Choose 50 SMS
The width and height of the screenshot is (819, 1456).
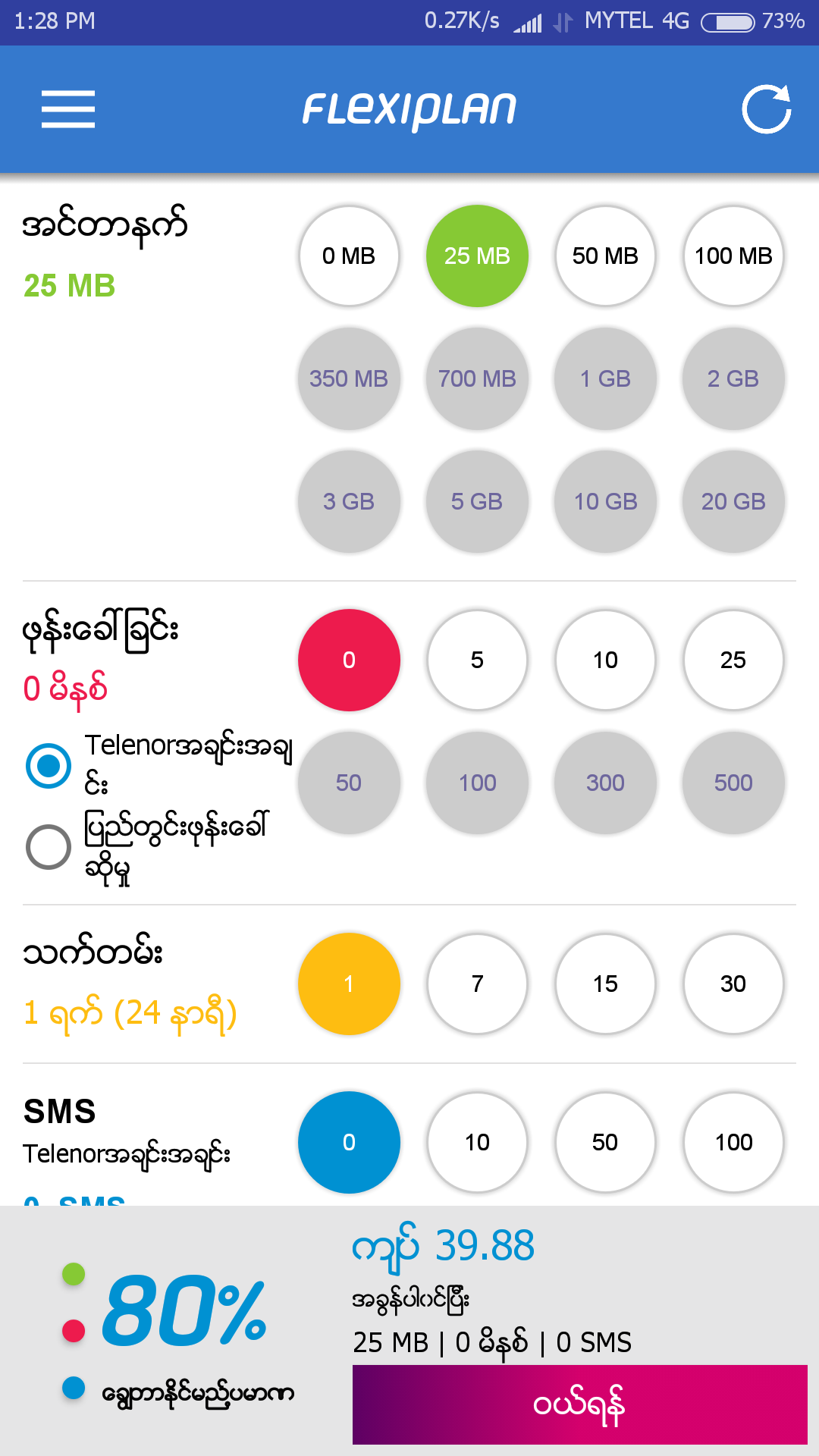tap(605, 1142)
